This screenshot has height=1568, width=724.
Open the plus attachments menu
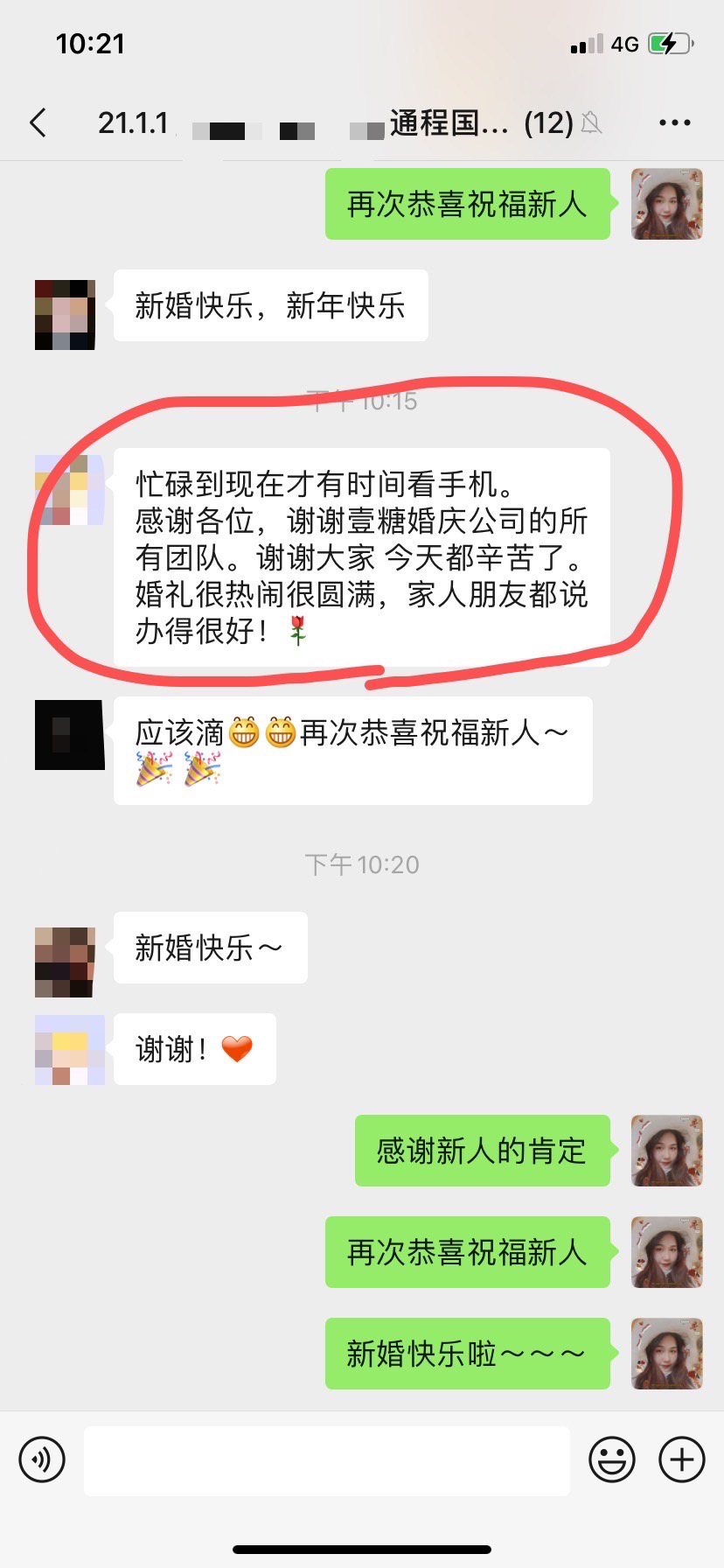pos(681,1459)
